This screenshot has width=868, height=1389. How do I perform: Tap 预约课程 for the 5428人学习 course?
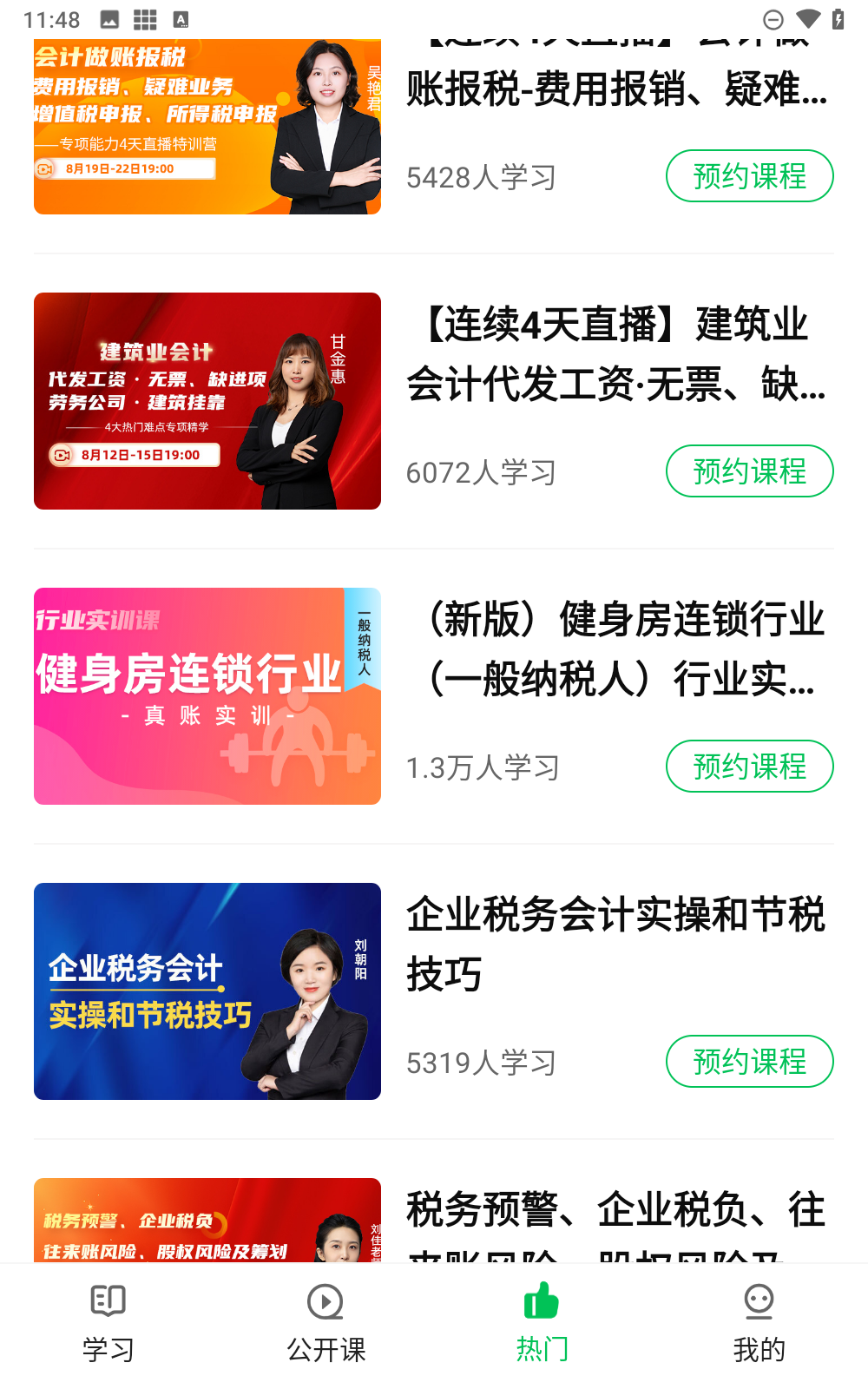pos(749,176)
